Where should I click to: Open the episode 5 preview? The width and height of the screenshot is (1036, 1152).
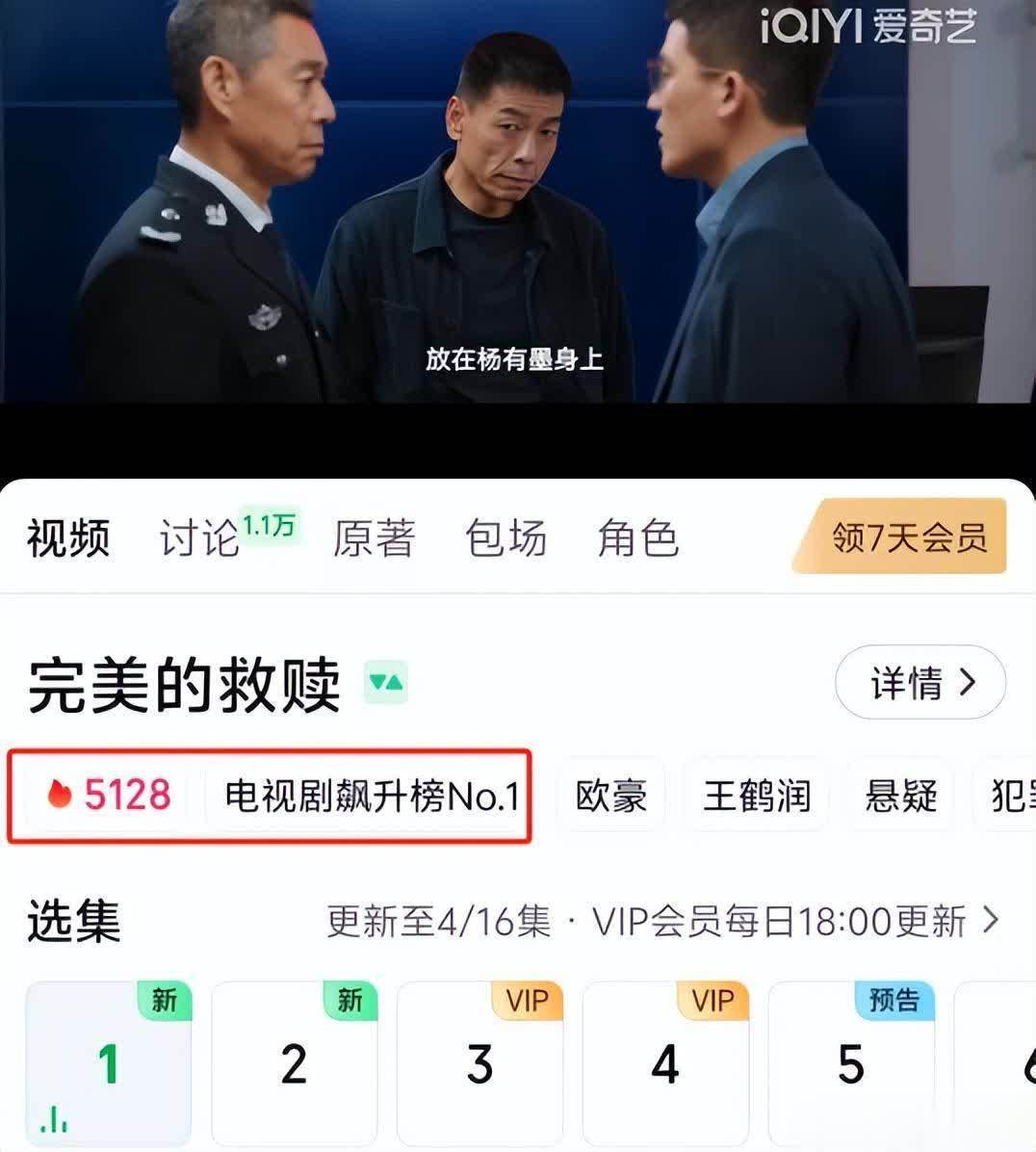coord(851,1064)
